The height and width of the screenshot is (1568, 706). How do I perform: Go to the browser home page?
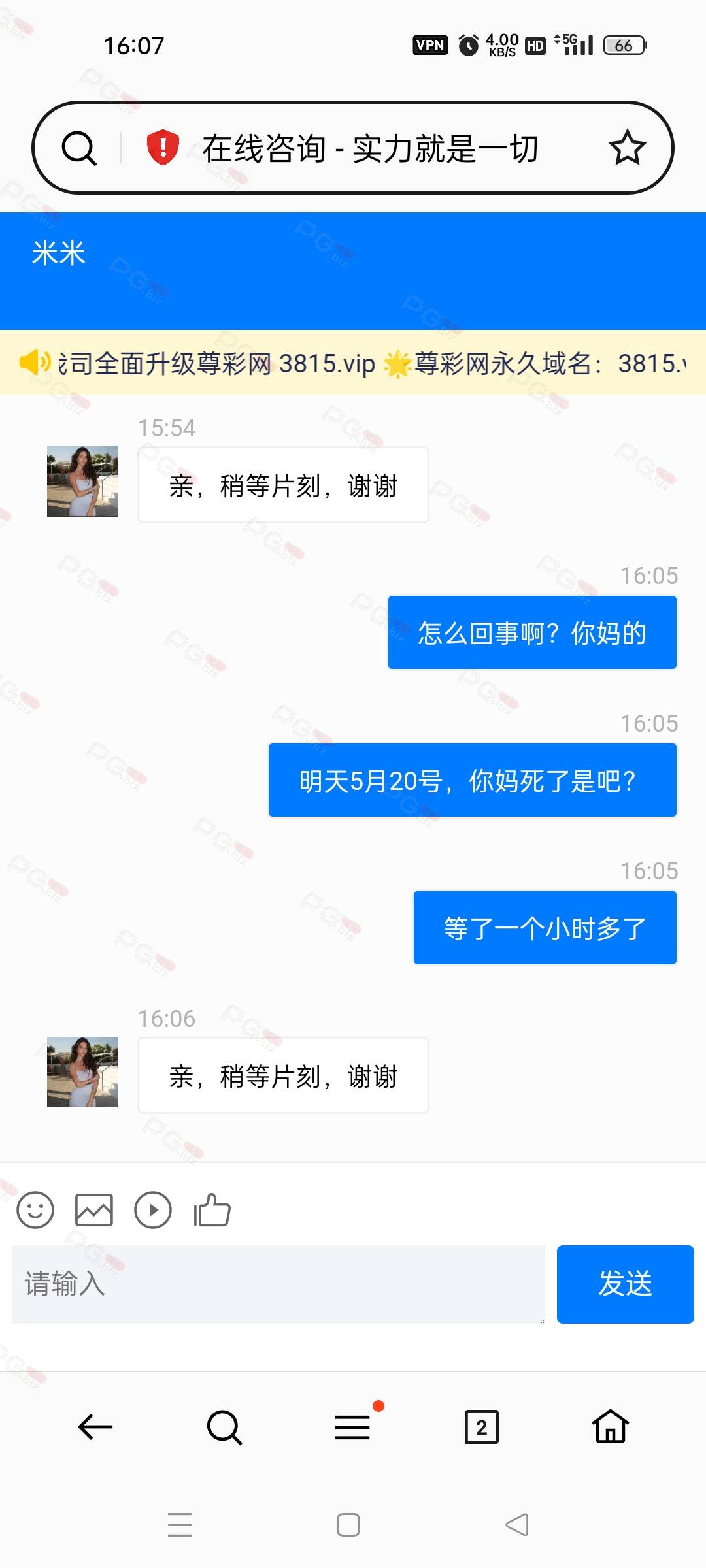611,1426
